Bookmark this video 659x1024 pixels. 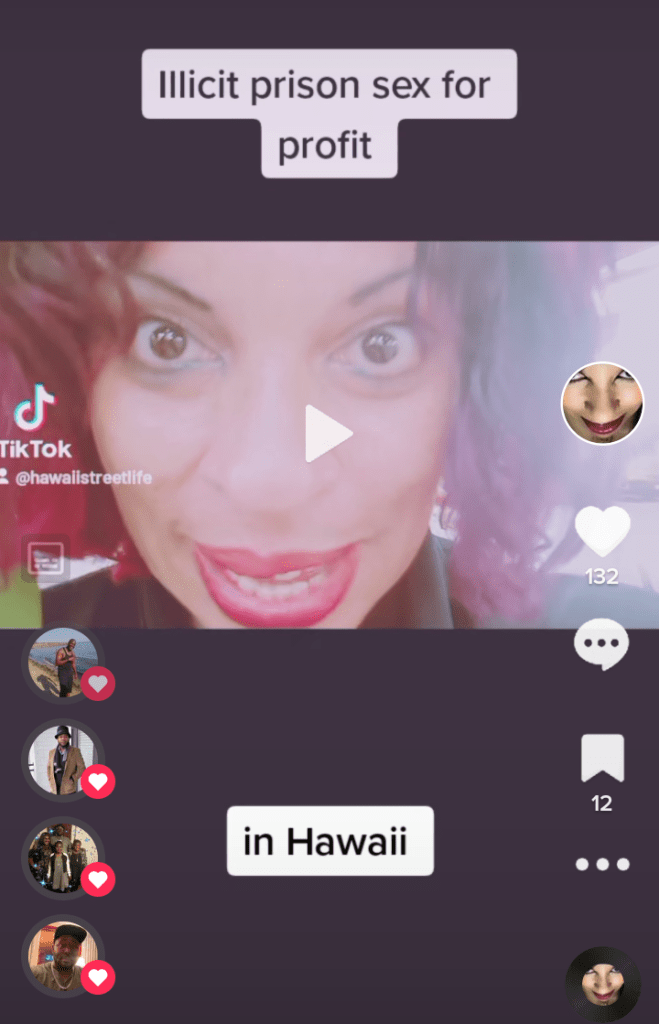pyautogui.click(x=602, y=759)
